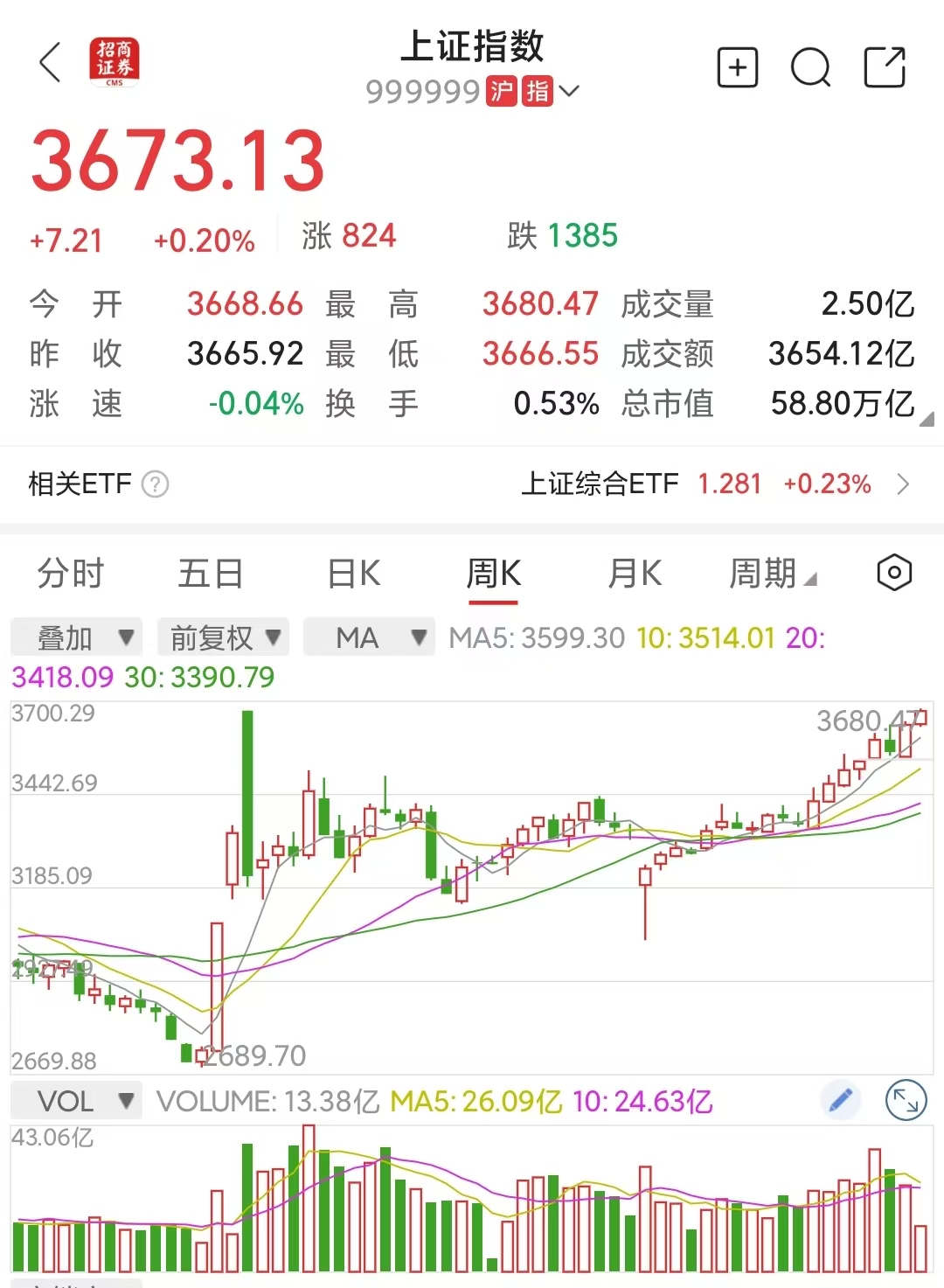The width and height of the screenshot is (944, 1288).
Task: Open the 周期 period picker
Action: (772, 574)
